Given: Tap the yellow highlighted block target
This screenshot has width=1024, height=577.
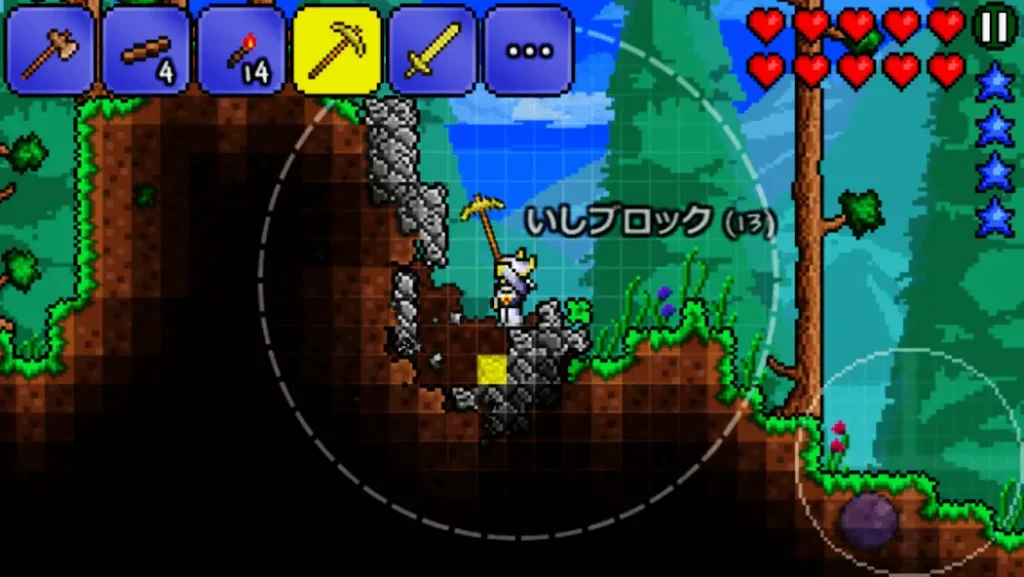Looking at the screenshot, I should coord(491,369).
